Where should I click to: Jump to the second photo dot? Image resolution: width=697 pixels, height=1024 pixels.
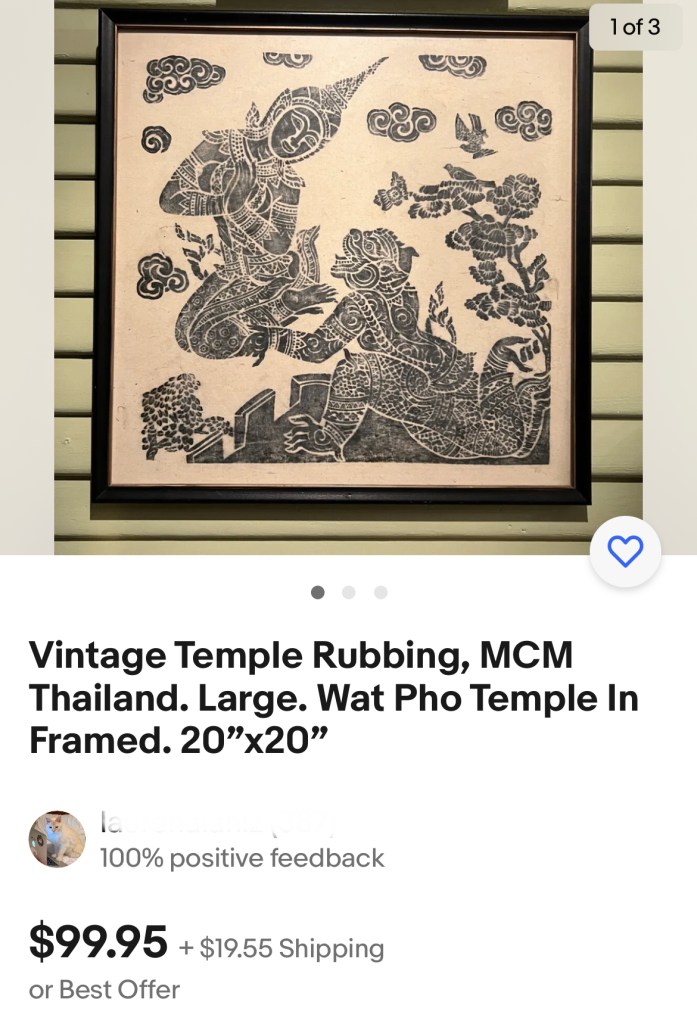click(349, 592)
